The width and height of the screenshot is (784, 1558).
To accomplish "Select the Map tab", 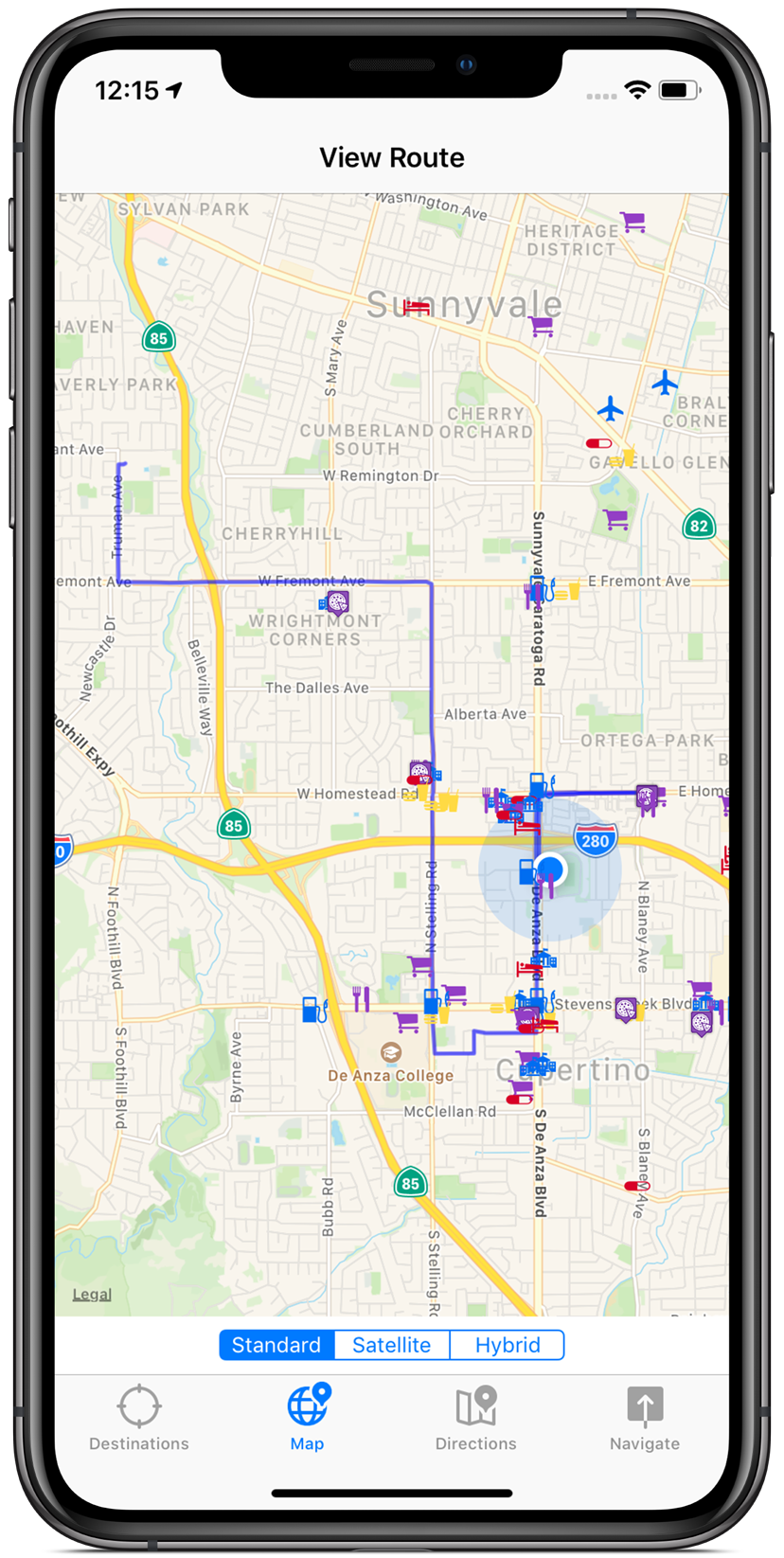I will [307, 1418].
